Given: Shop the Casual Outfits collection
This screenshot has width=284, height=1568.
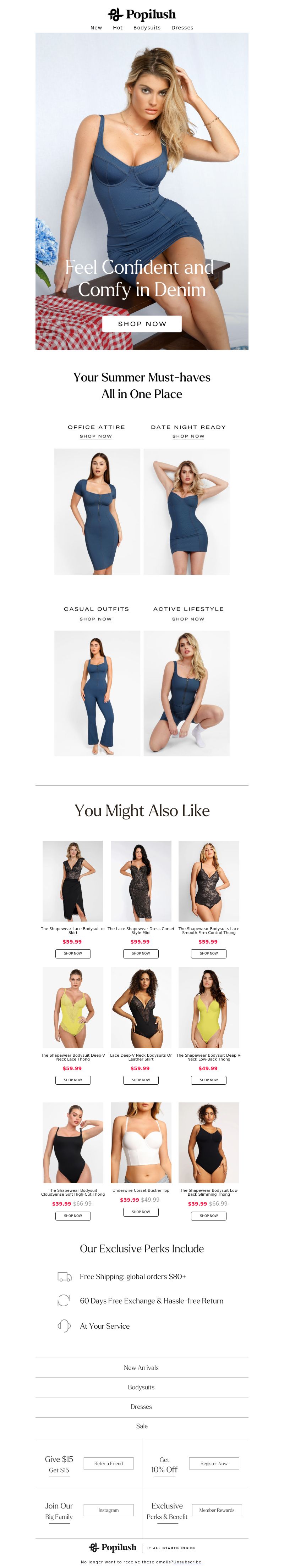Looking at the screenshot, I should click(96, 619).
